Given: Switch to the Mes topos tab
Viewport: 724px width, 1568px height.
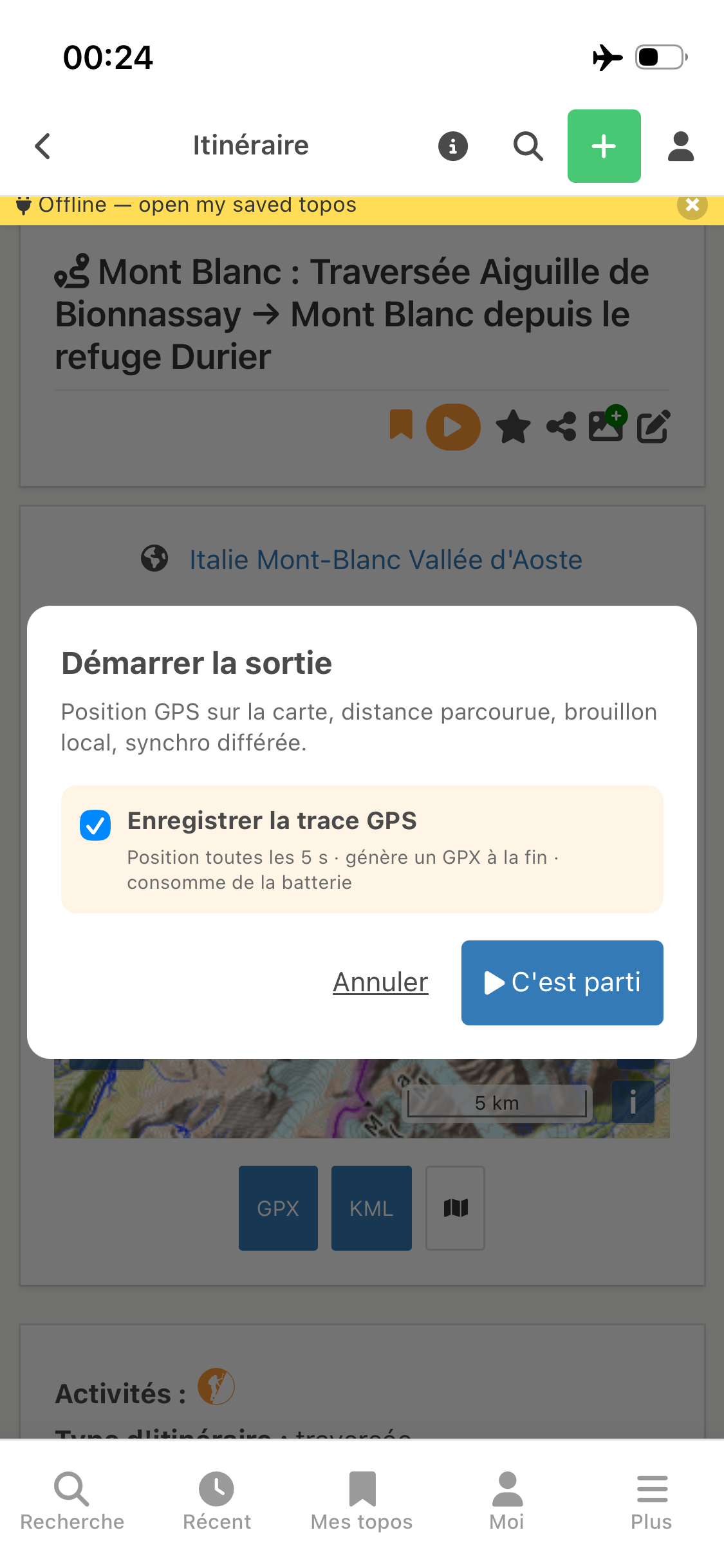Looking at the screenshot, I should (x=362, y=1501).
